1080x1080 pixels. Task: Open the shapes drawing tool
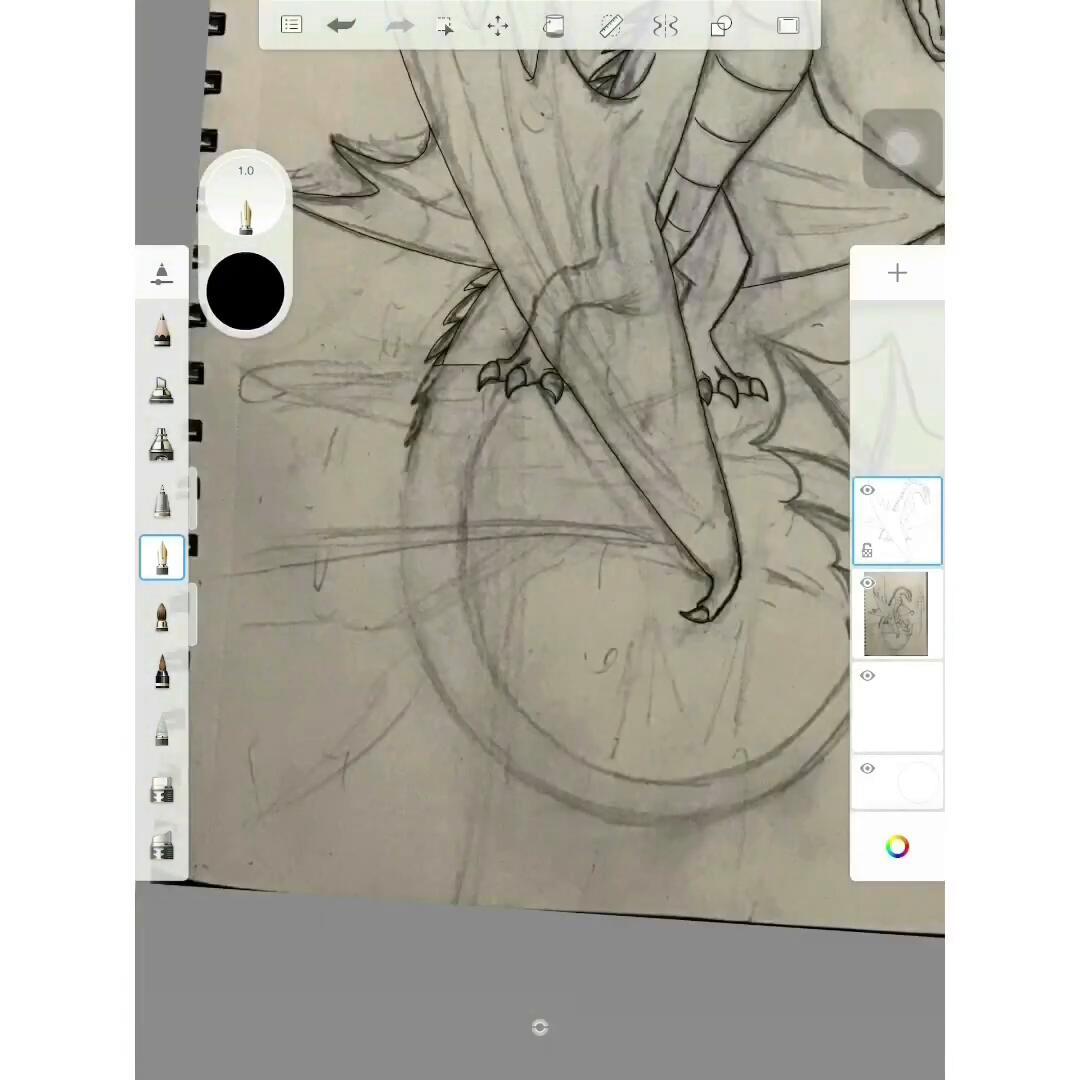point(720,27)
